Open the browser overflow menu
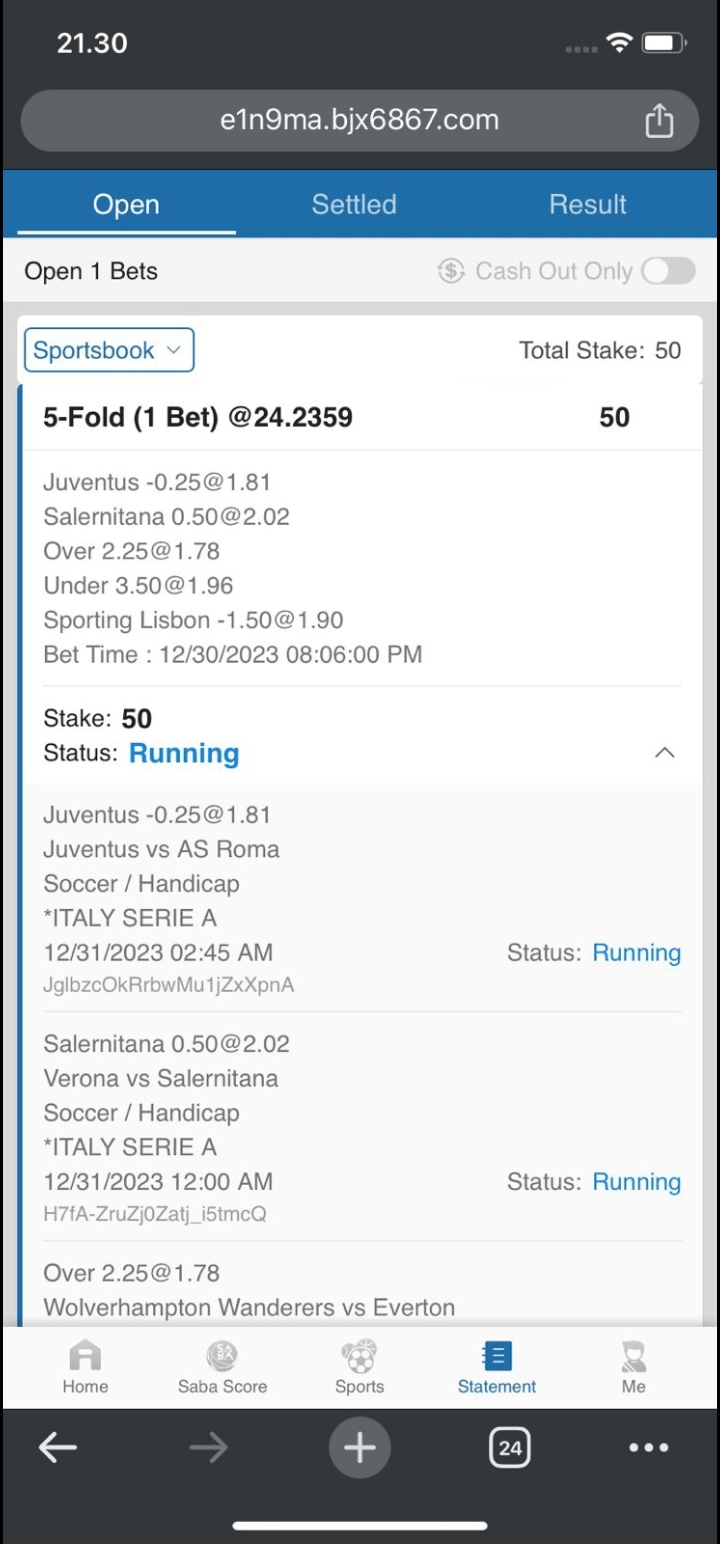This screenshot has width=720, height=1544. [x=649, y=1447]
